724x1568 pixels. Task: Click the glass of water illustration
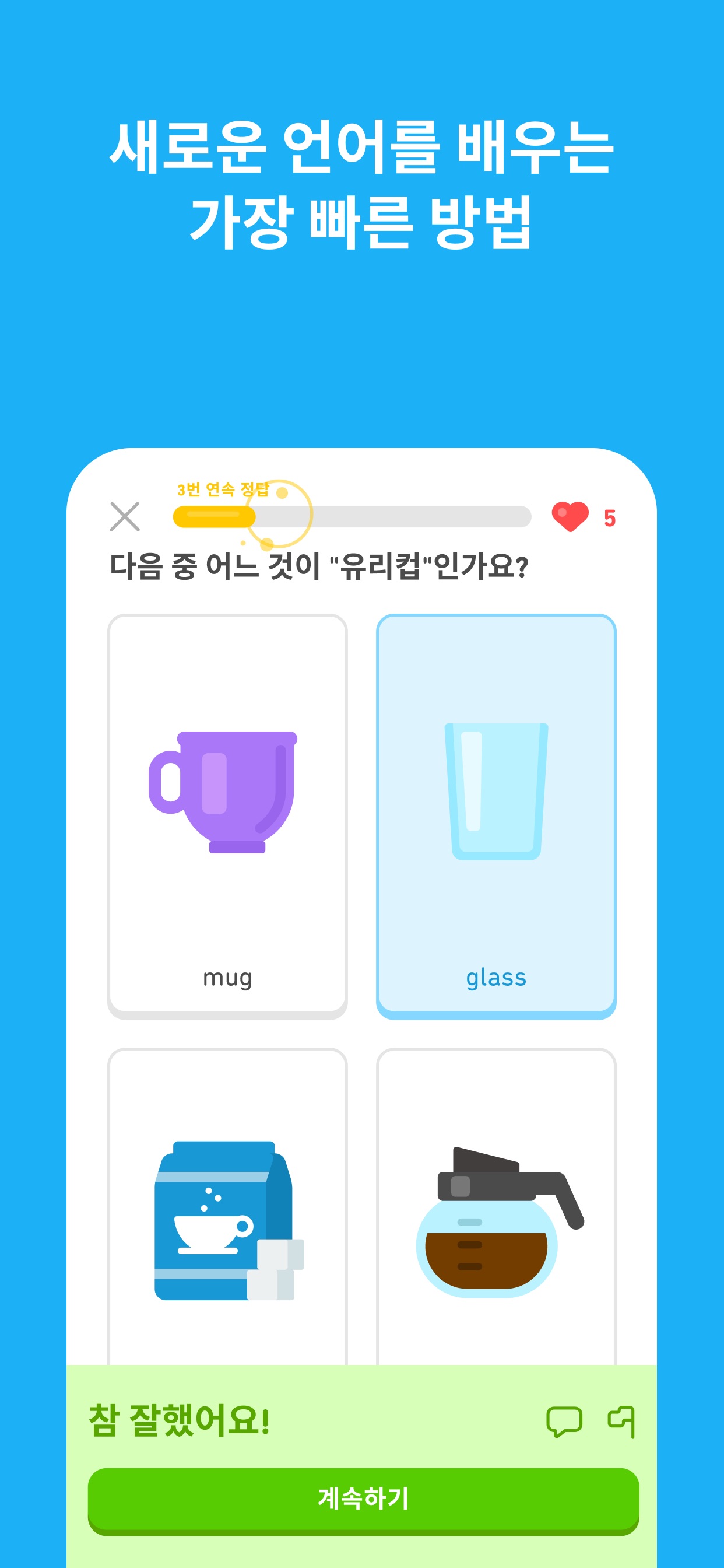495,792
